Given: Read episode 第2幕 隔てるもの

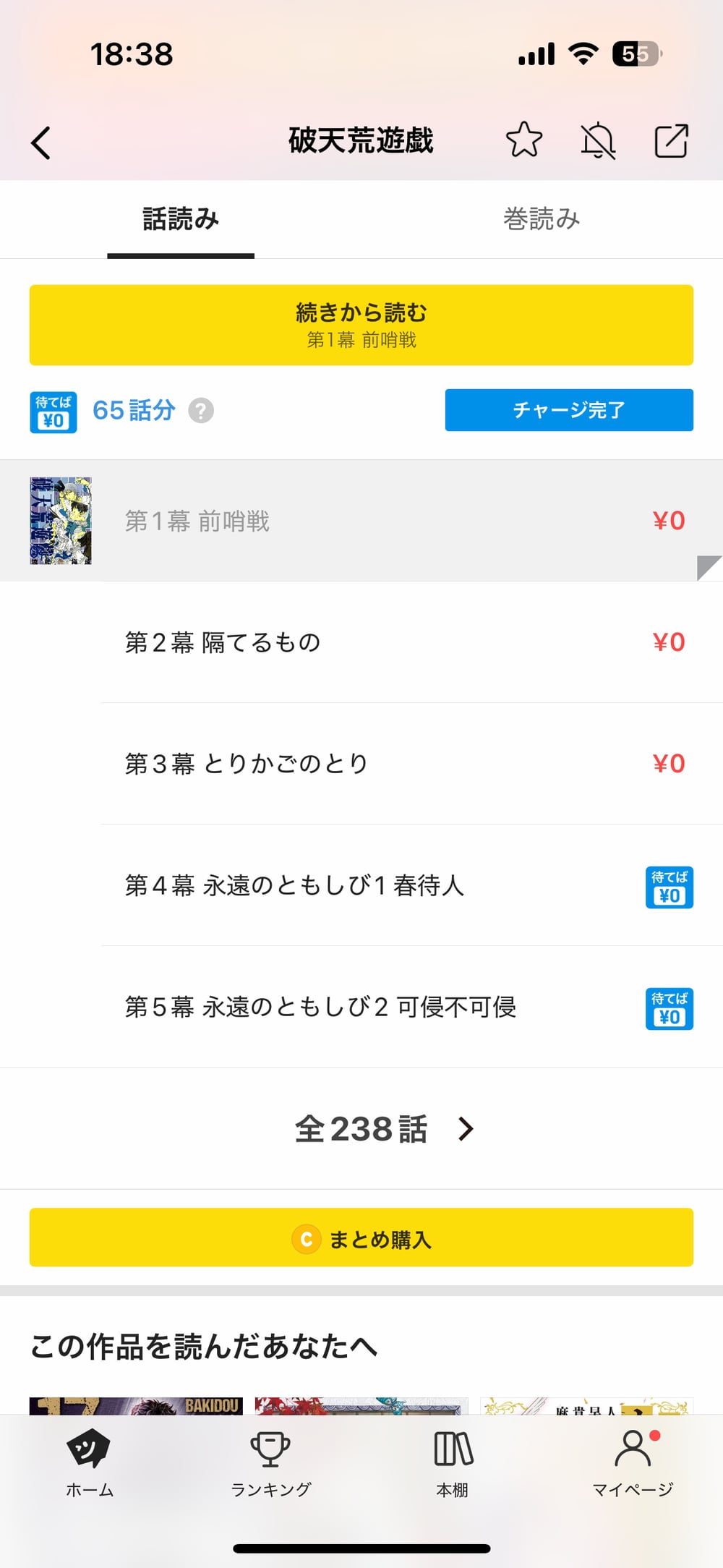Looking at the screenshot, I should coord(361,642).
